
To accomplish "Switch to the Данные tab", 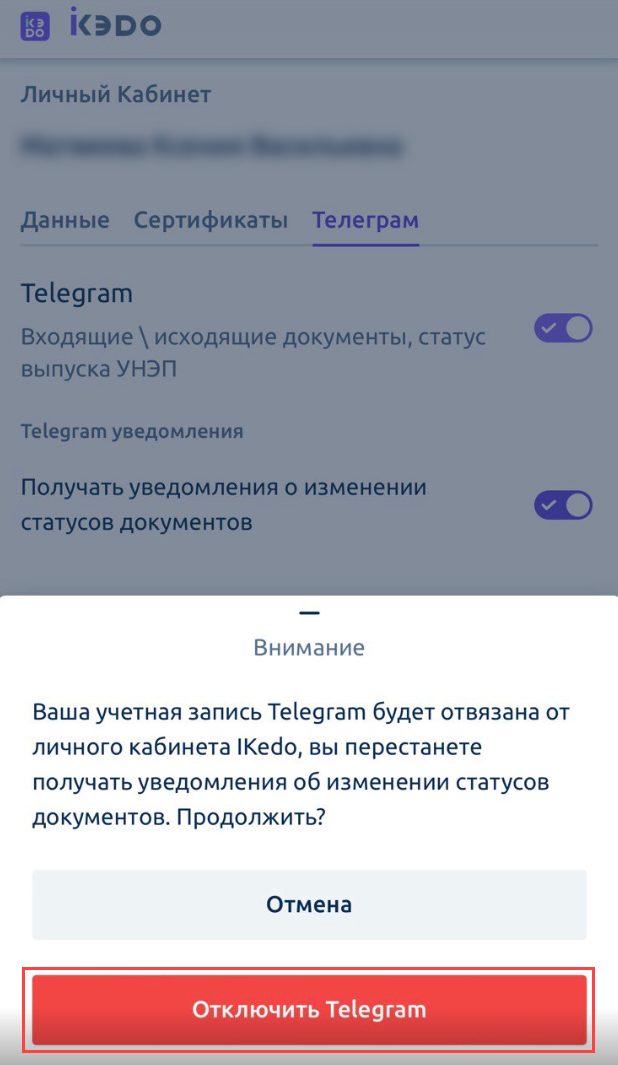I will coord(65,220).
